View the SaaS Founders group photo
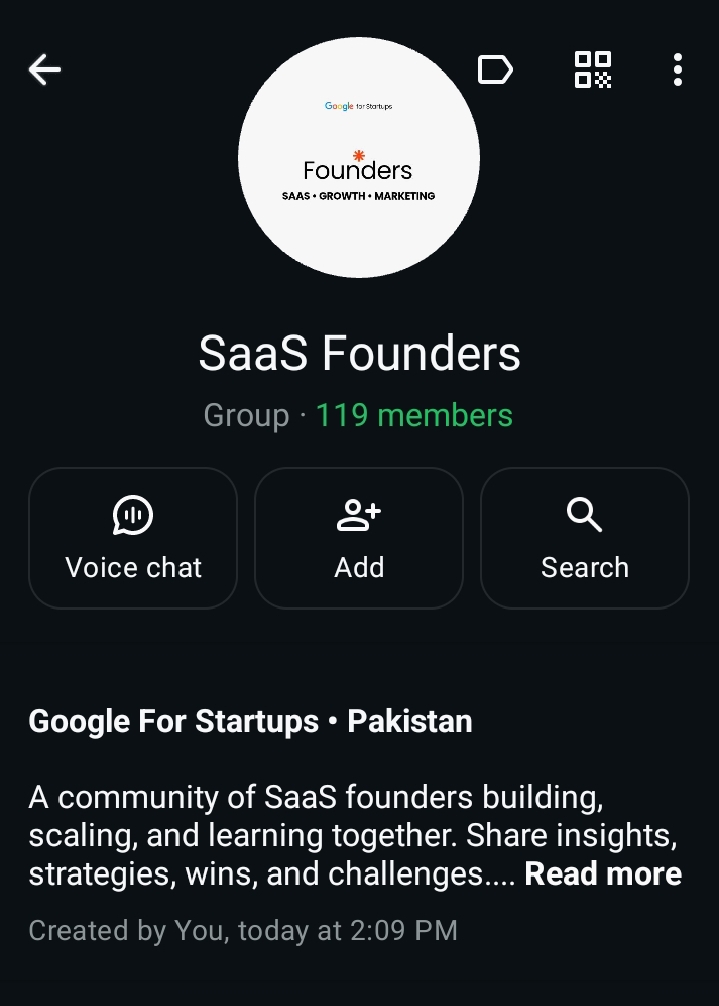 coord(359,158)
